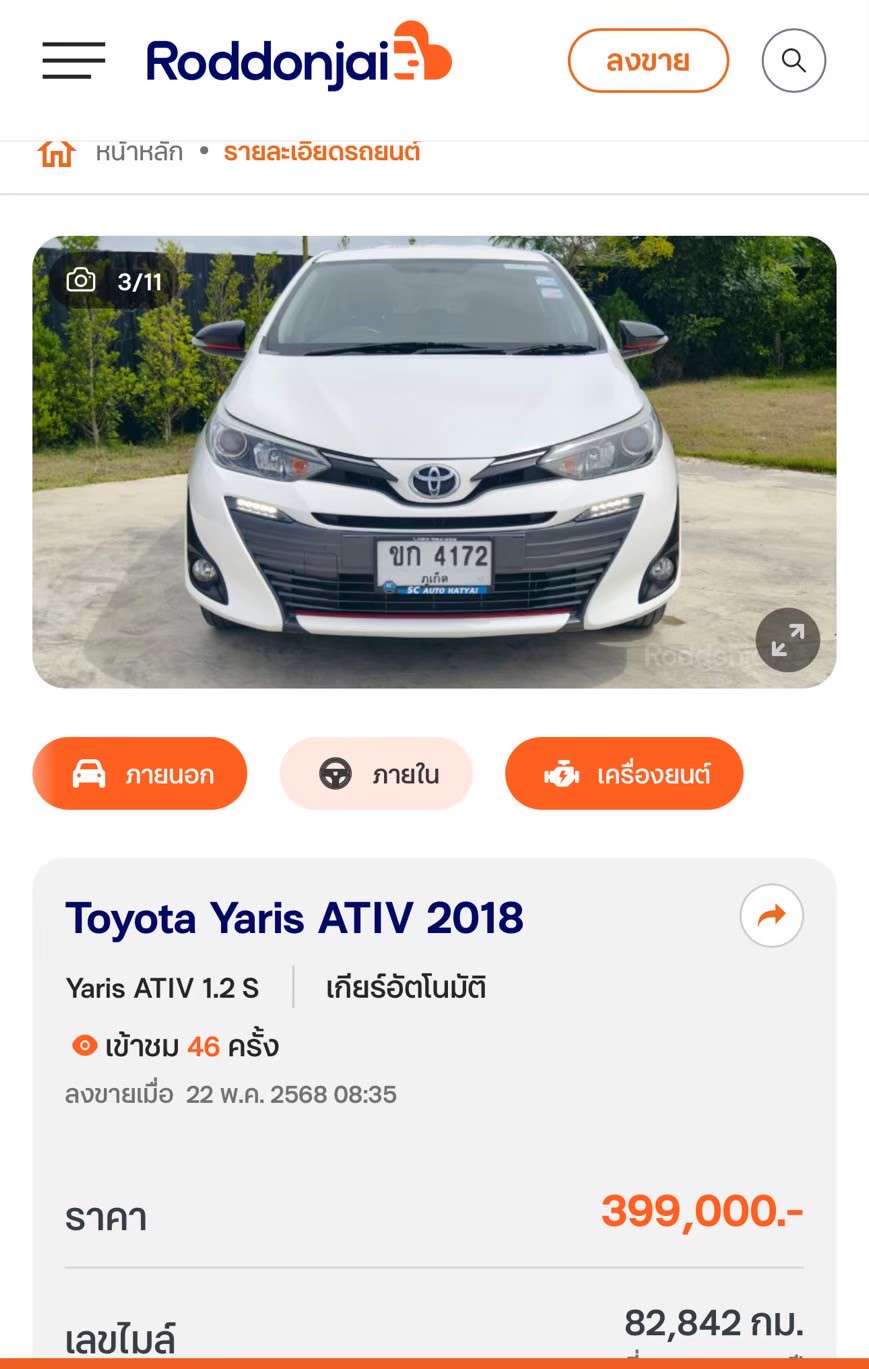Switch to ภายใน interior photos

(x=376, y=774)
